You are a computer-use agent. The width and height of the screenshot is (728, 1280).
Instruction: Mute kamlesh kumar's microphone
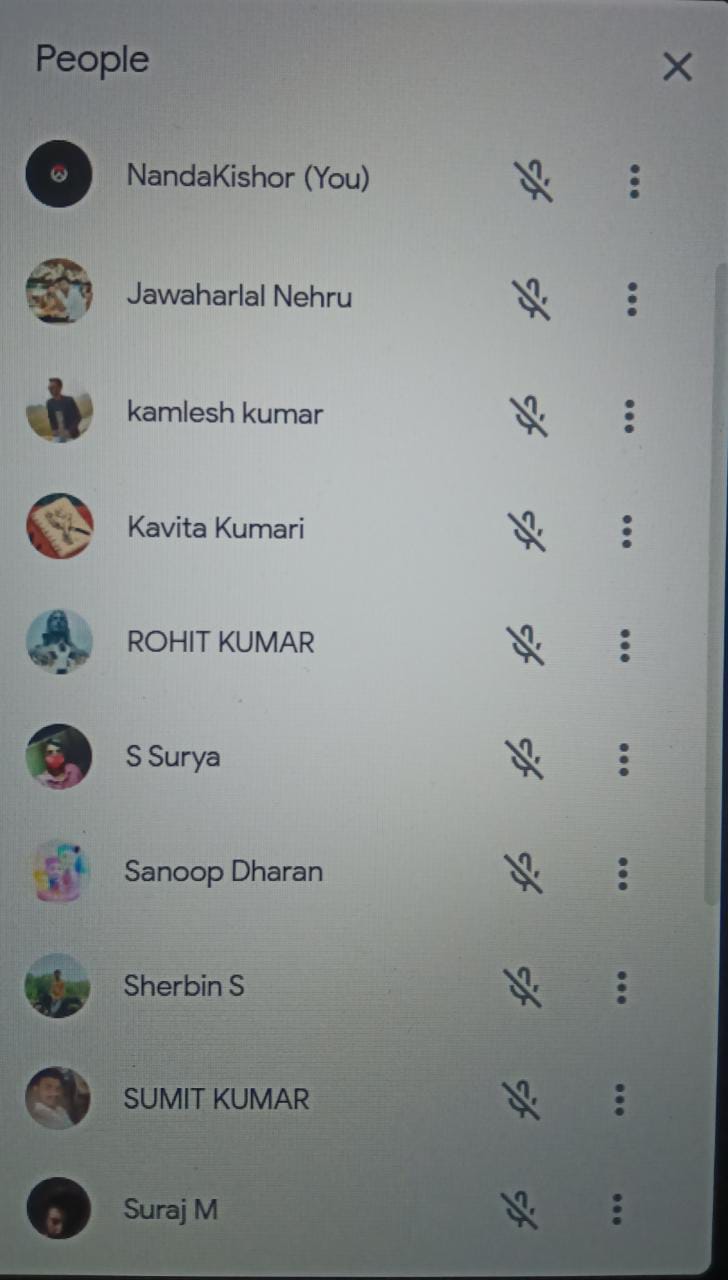pos(530,416)
